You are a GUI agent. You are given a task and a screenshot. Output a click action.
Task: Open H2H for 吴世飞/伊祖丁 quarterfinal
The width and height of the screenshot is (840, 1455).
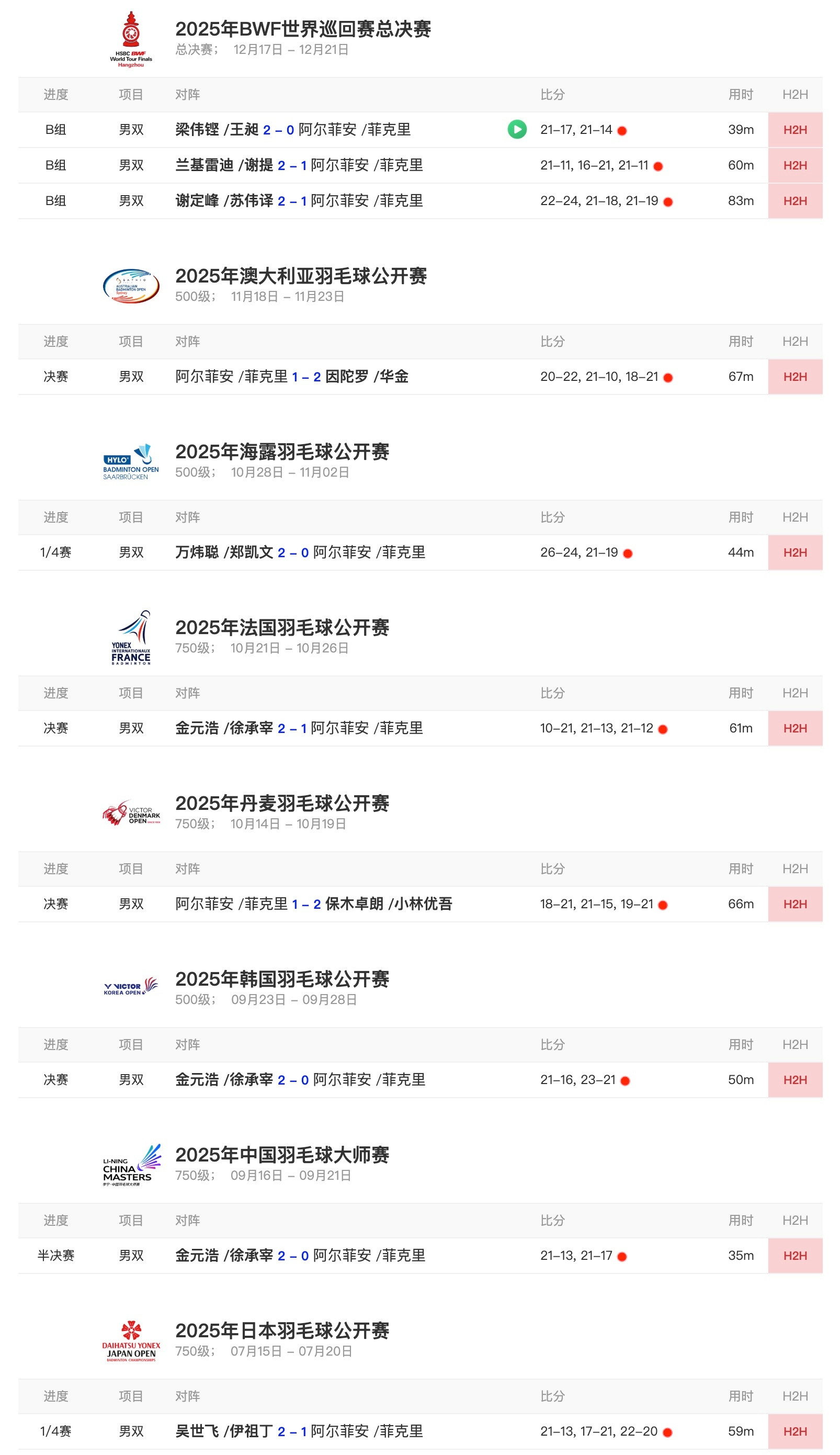coord(795,1431)
